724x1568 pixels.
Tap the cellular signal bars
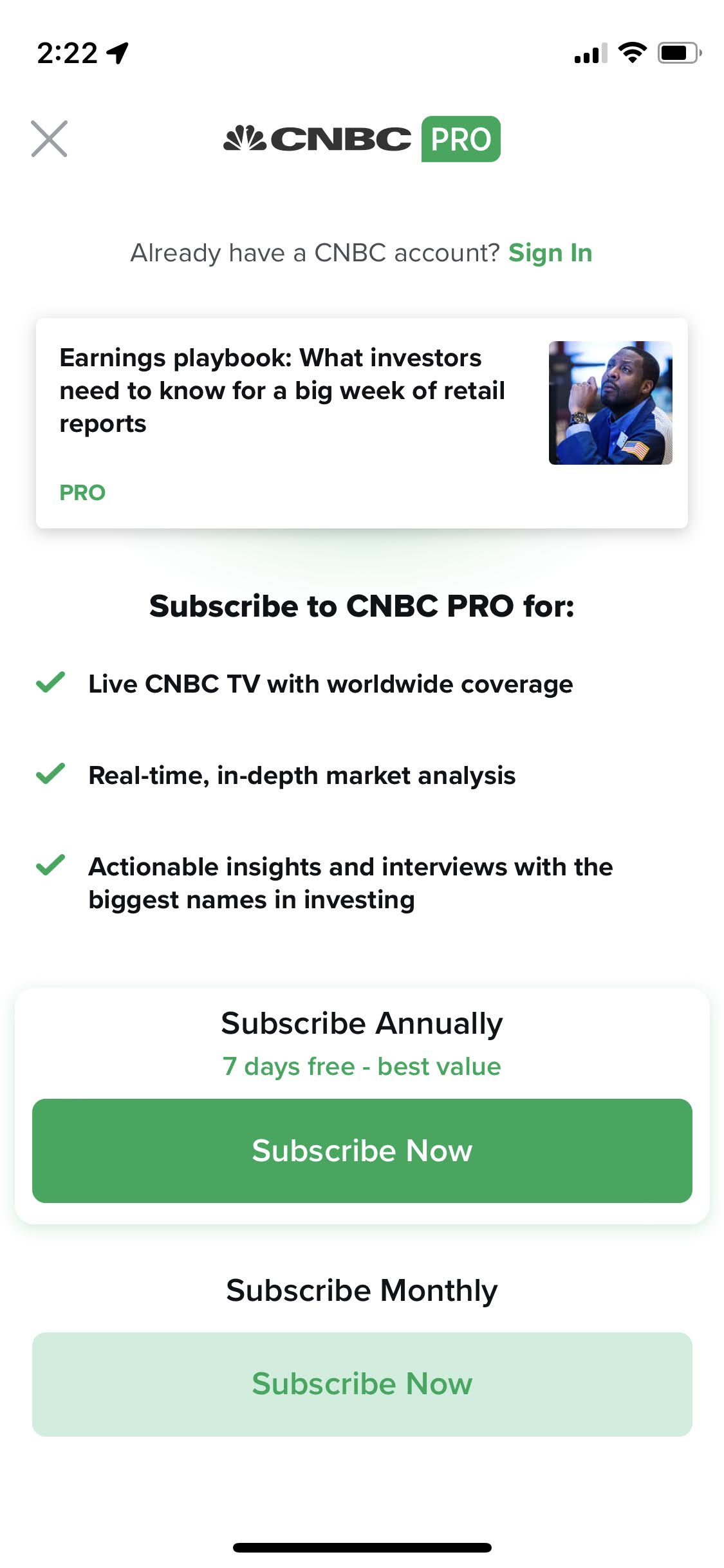click(589, 55)
